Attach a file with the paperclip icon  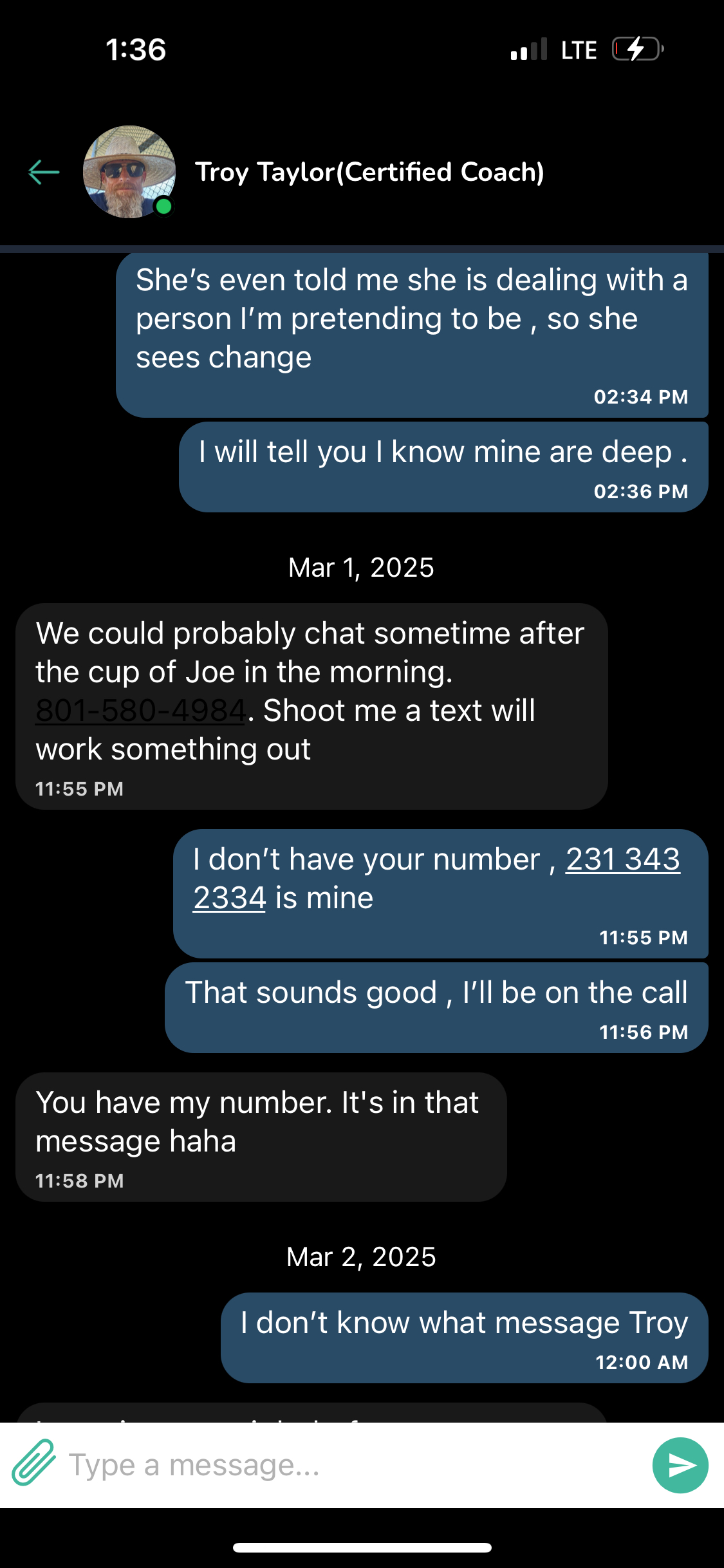(33, 1465)
